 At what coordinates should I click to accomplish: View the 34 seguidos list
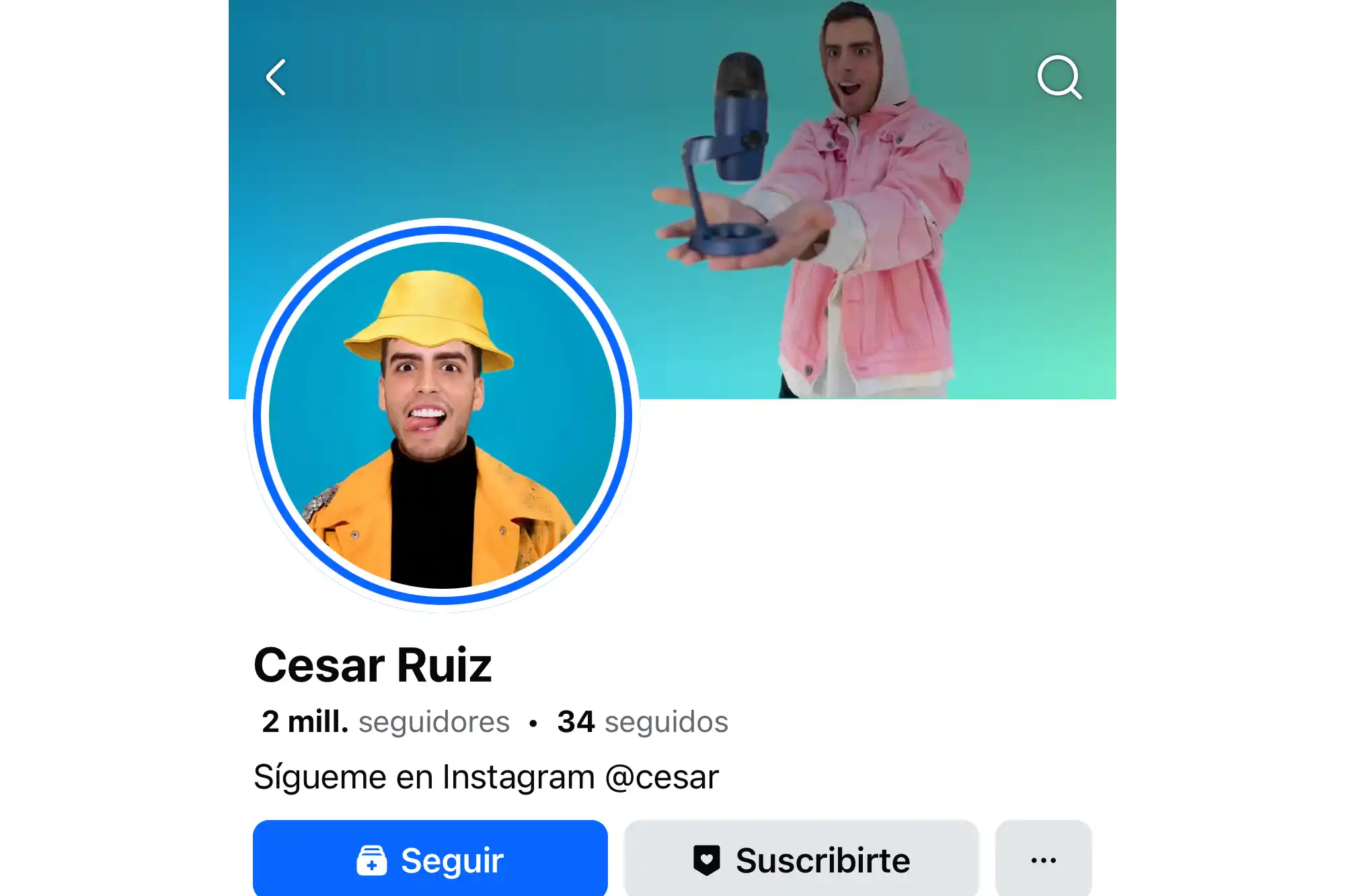pos(642,722)
